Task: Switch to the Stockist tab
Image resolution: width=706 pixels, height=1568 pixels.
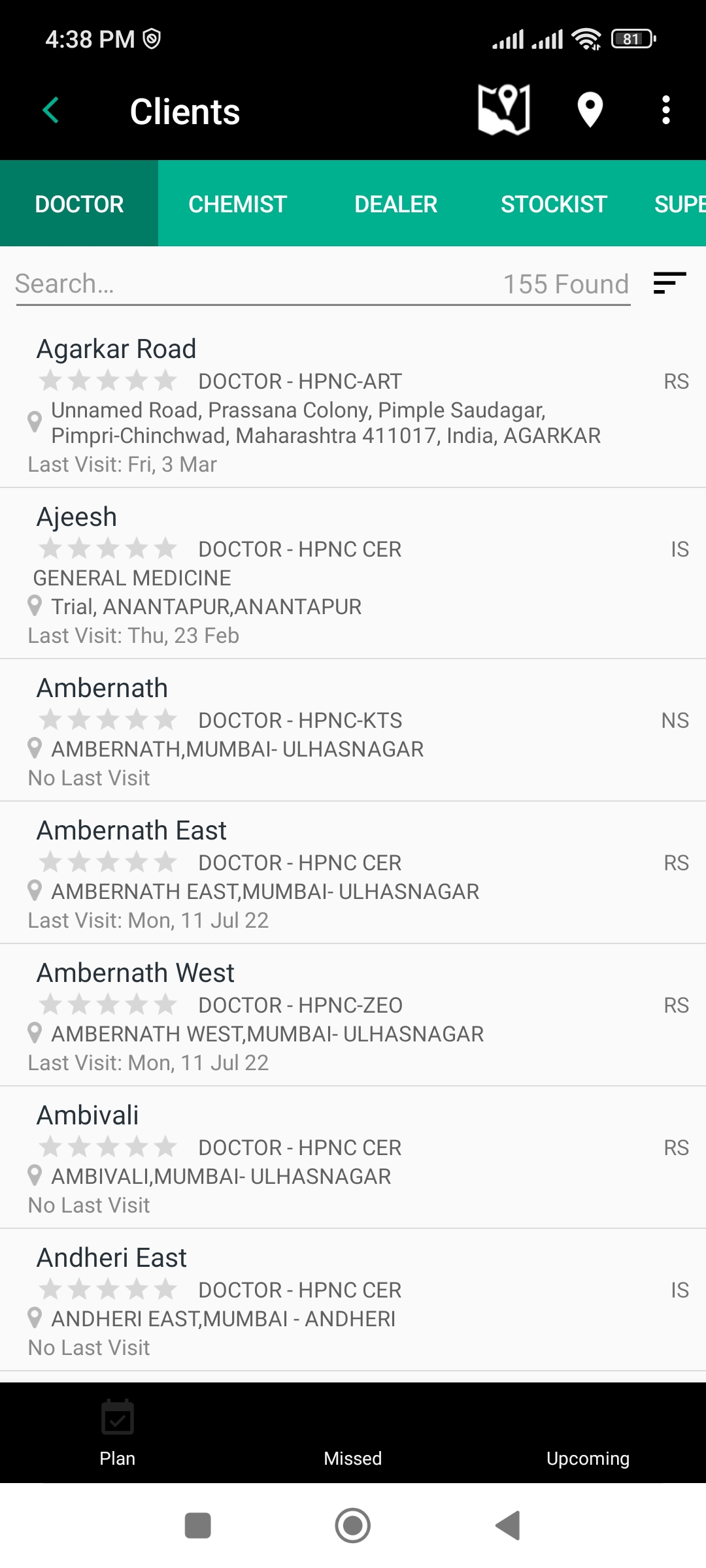Action: click(554, 204)
